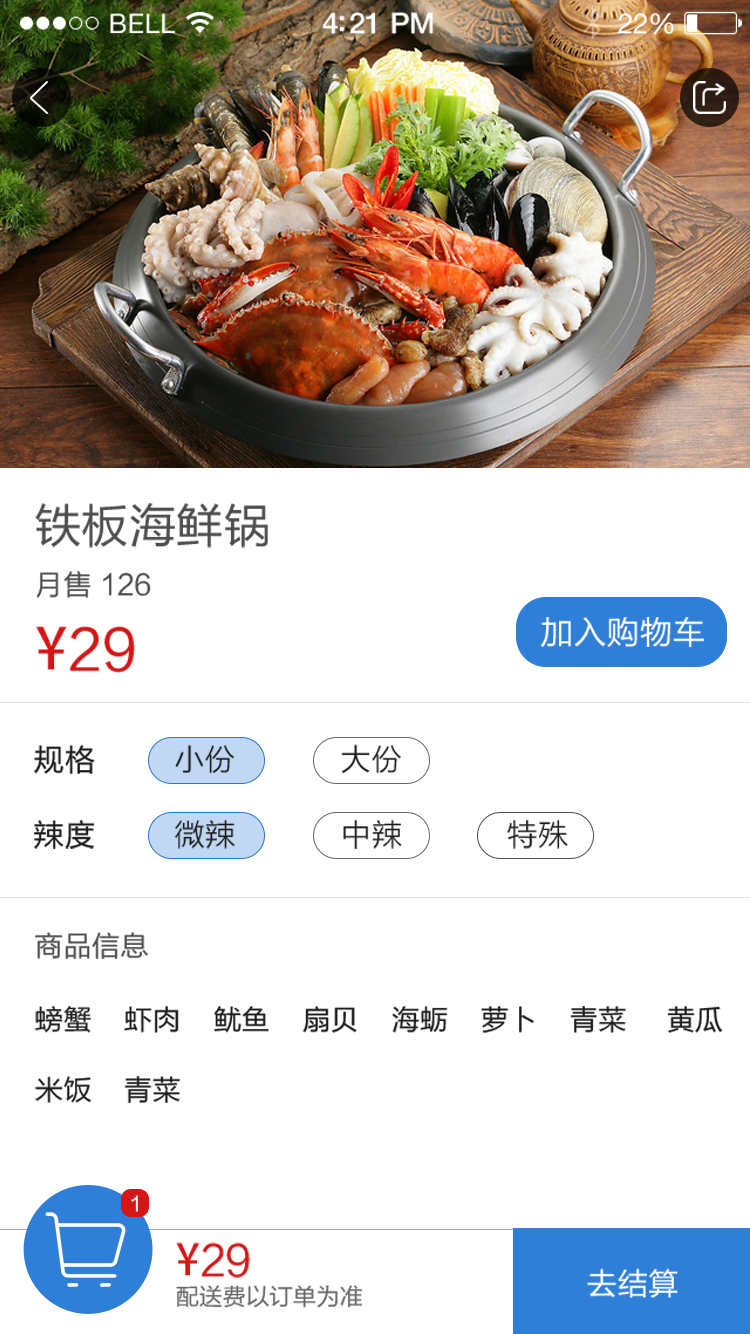
Task: Select the 小份 size option
Action: [206, 760]
